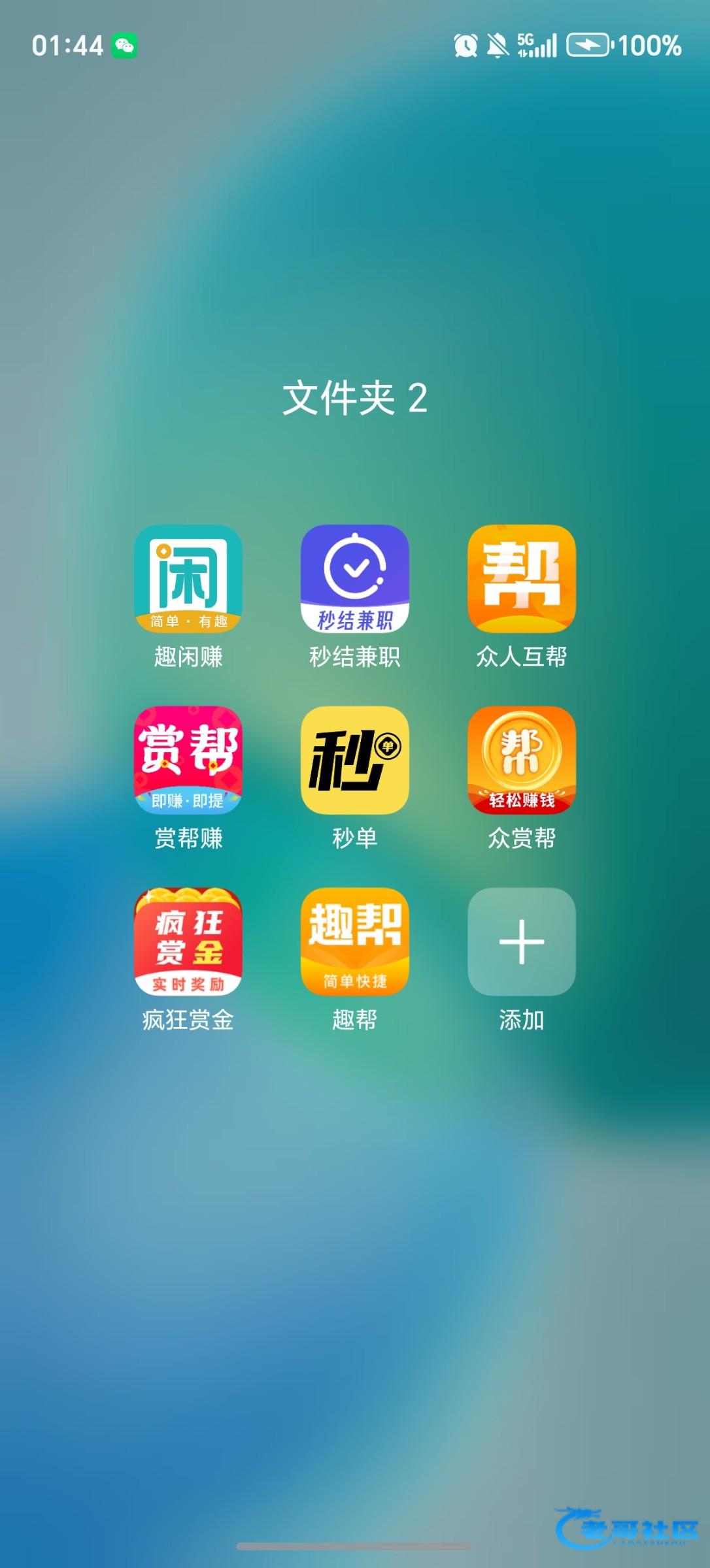This screenshot has width=710, height=1568.
Task: Tap 添加 to add apps to folder
Action: click(x=521, y=941)
